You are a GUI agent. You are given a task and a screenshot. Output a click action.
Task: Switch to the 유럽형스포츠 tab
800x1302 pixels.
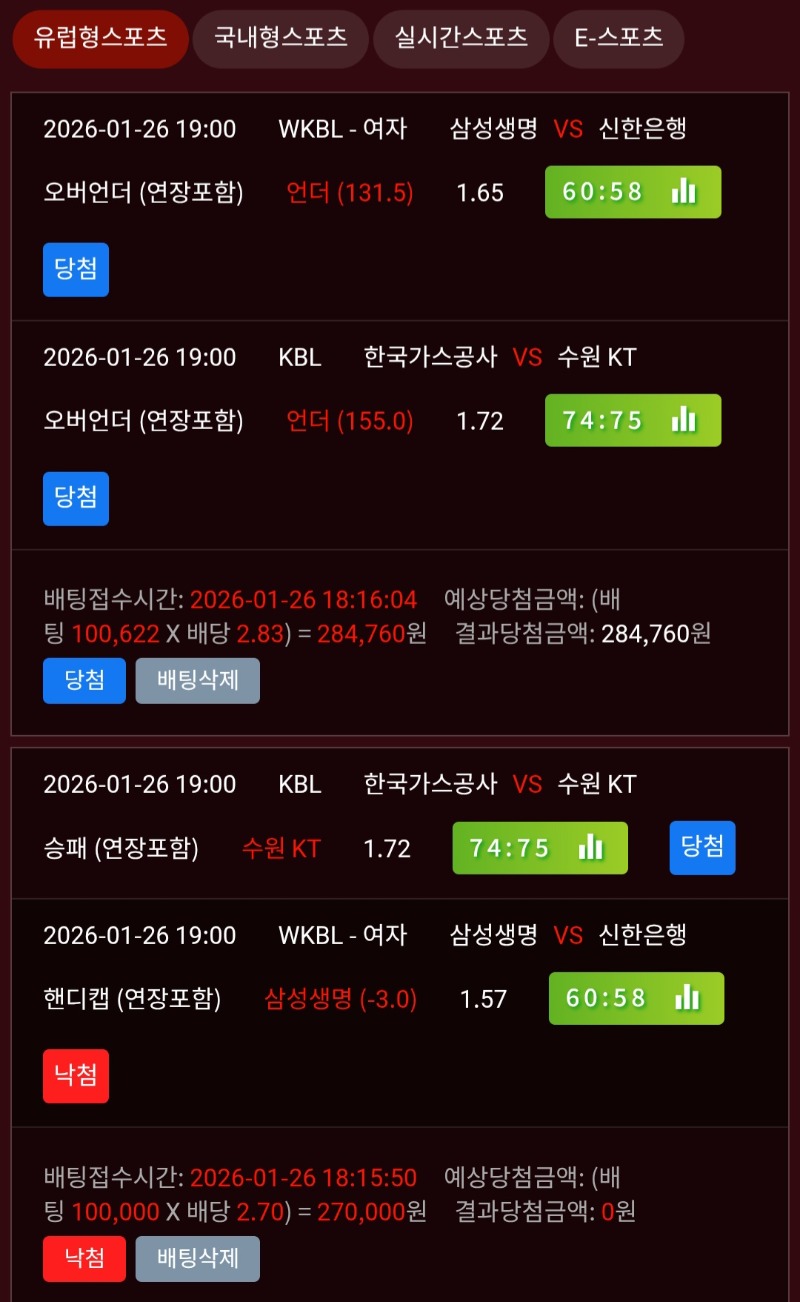pyautogui.click(x=100, y=39)
